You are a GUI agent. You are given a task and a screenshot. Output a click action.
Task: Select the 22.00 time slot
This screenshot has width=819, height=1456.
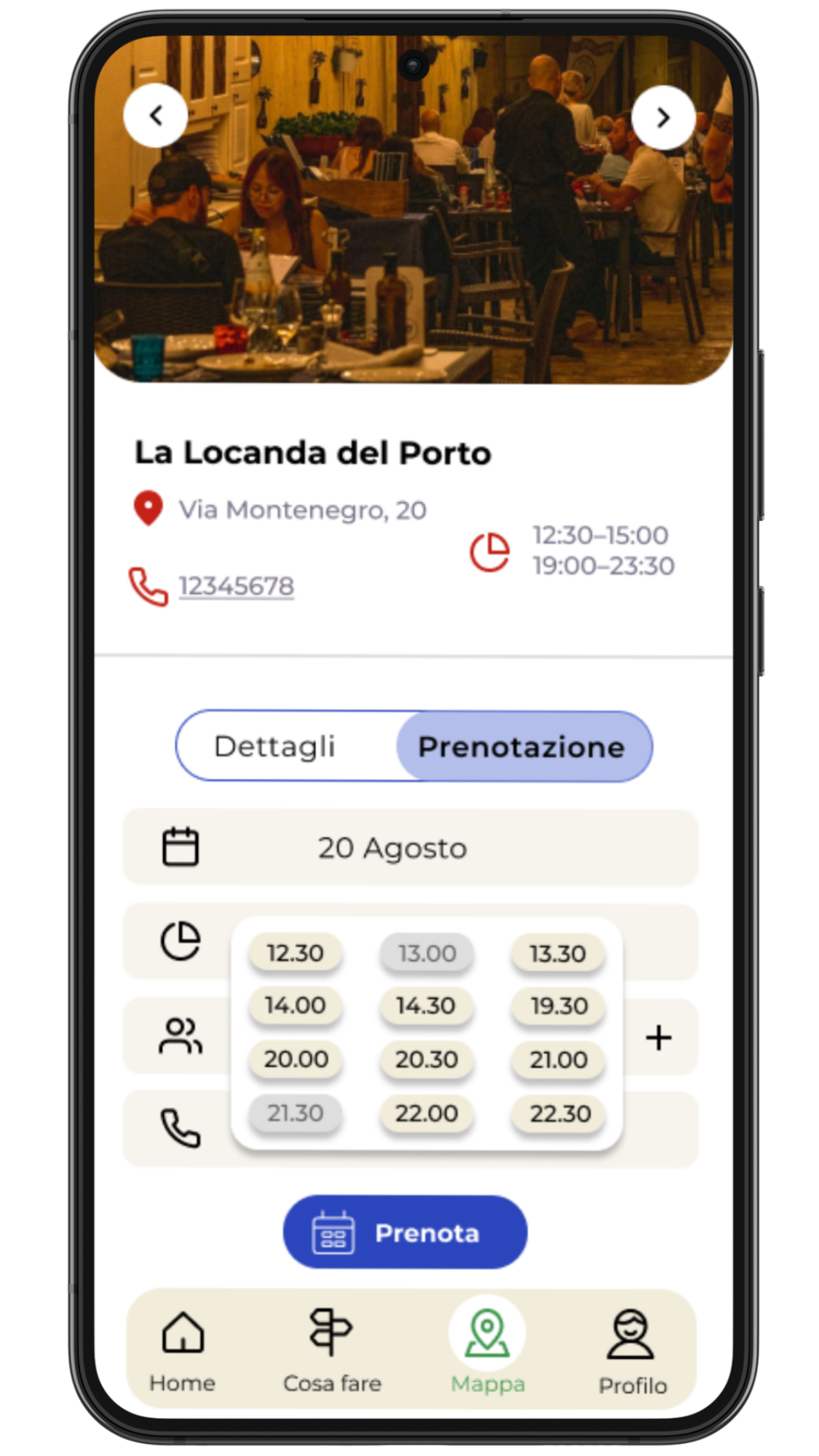[426, 1113]
